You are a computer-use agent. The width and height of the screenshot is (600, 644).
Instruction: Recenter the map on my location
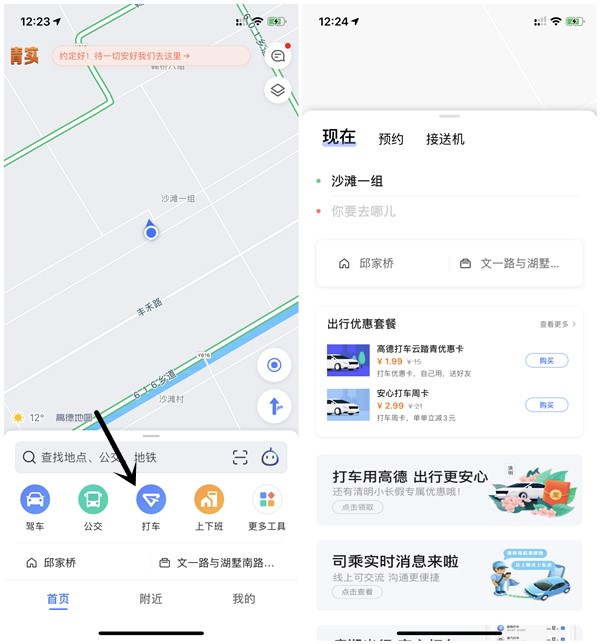274,365
